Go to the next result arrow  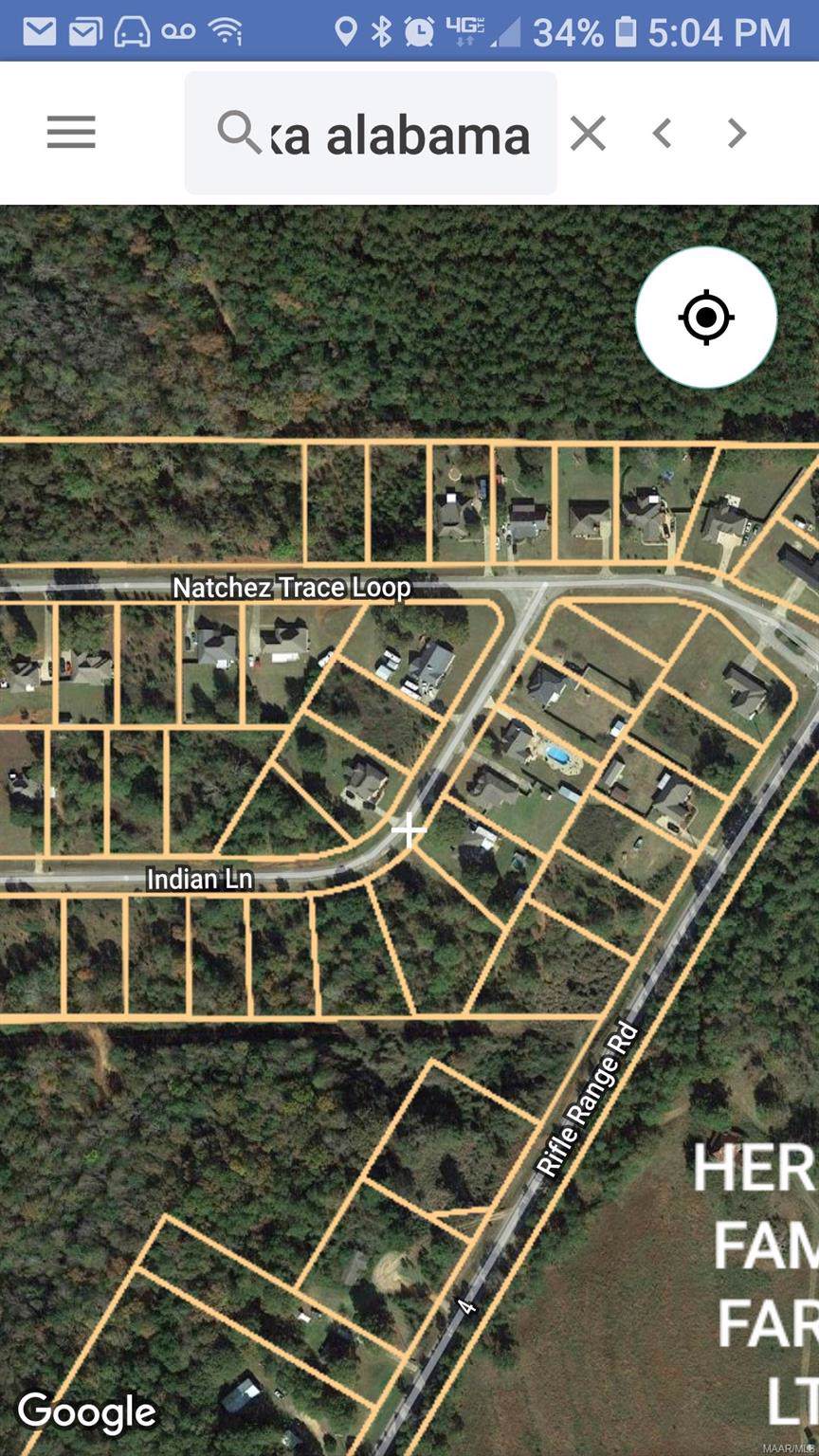(x=737, y=134)
